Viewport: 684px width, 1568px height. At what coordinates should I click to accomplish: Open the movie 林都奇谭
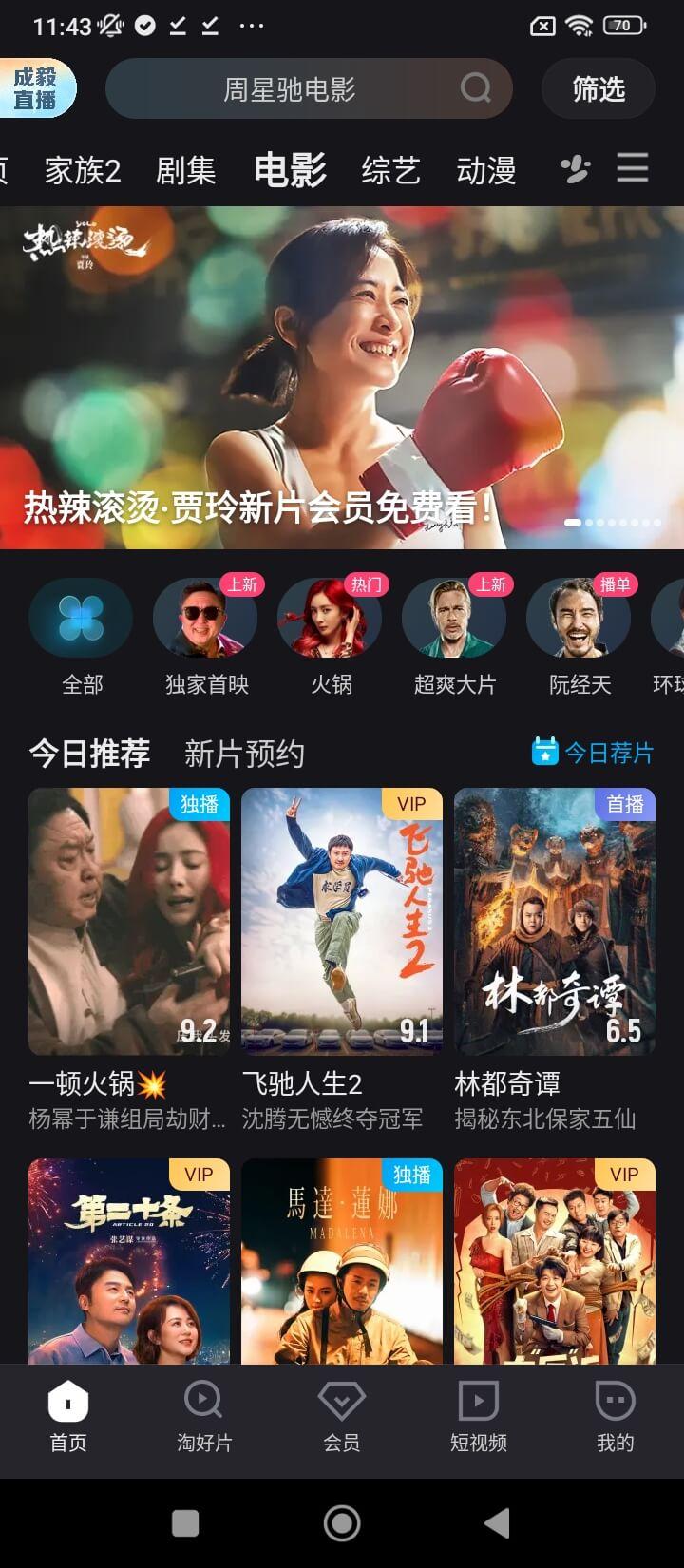(555, 922)
